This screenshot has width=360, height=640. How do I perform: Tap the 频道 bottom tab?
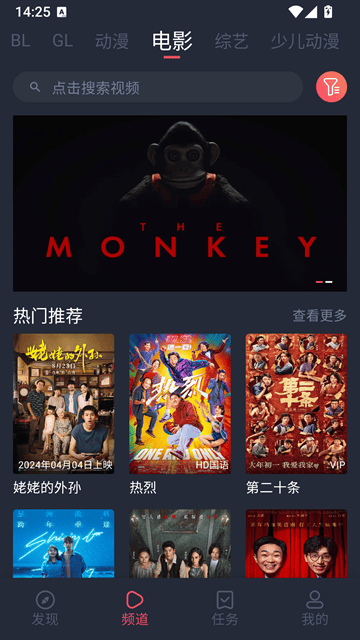point(135,608)
